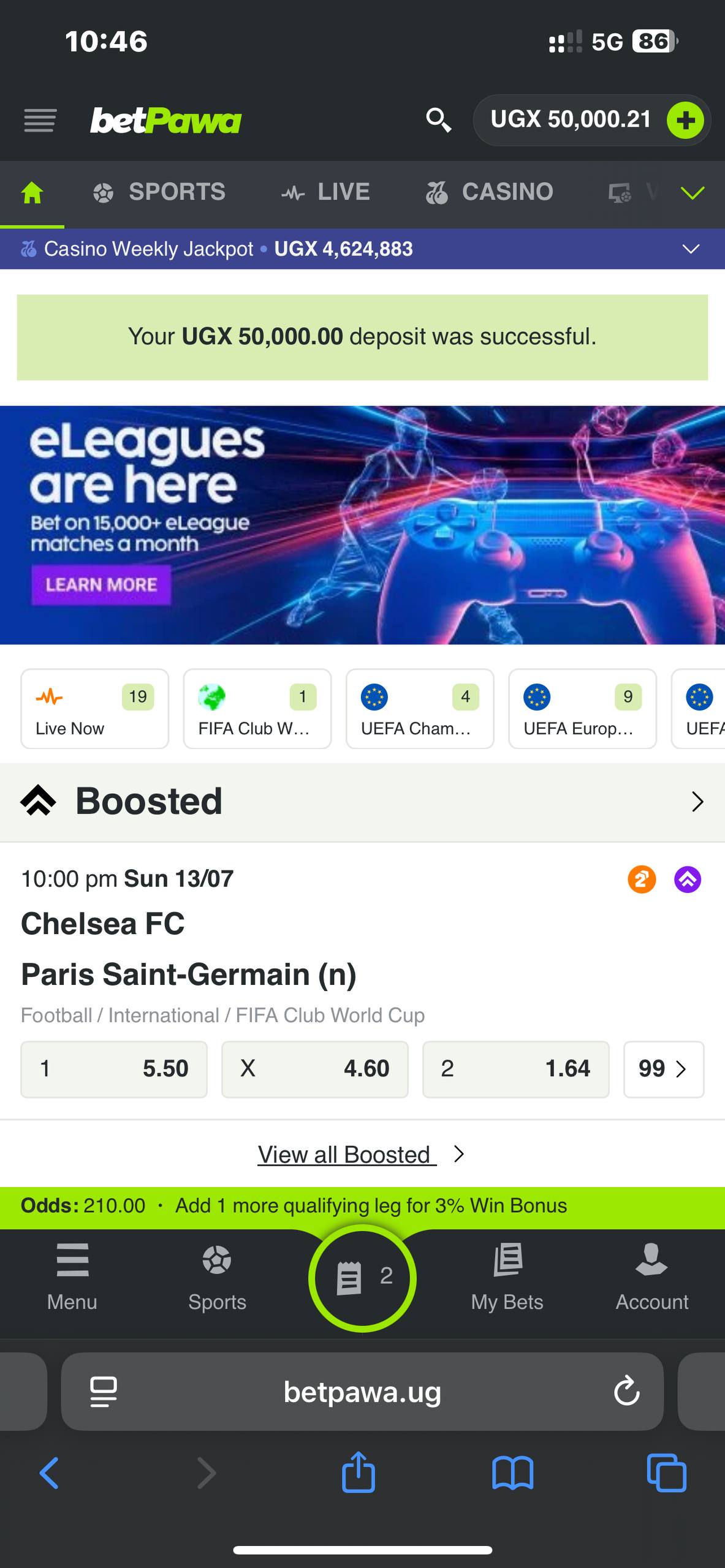Switch to the LIVE tab
Screen dimensions: 725x1568
[325, 192]
